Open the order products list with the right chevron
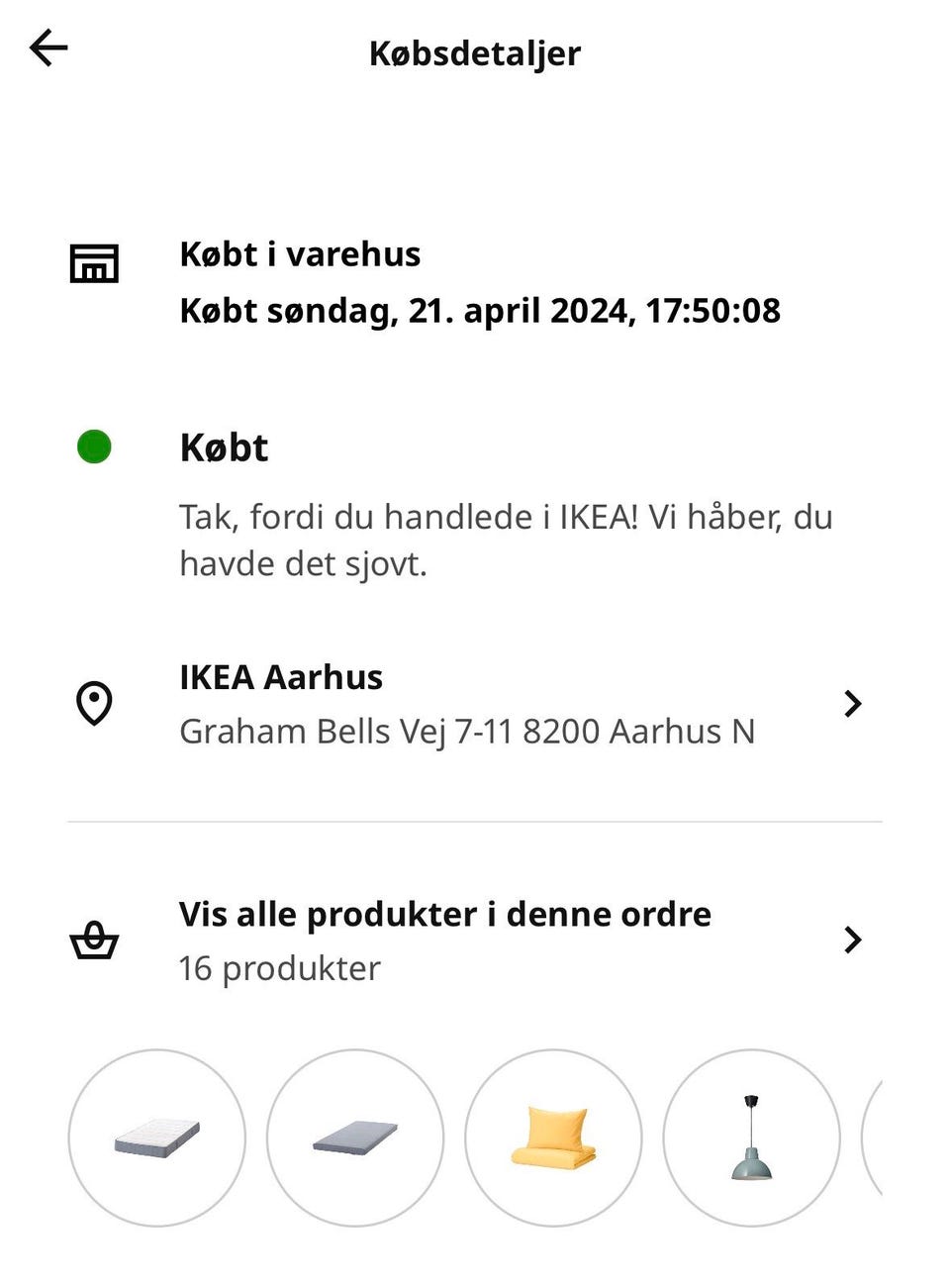This screenshot has height=1288, width=950. click(x=853, y=941)
